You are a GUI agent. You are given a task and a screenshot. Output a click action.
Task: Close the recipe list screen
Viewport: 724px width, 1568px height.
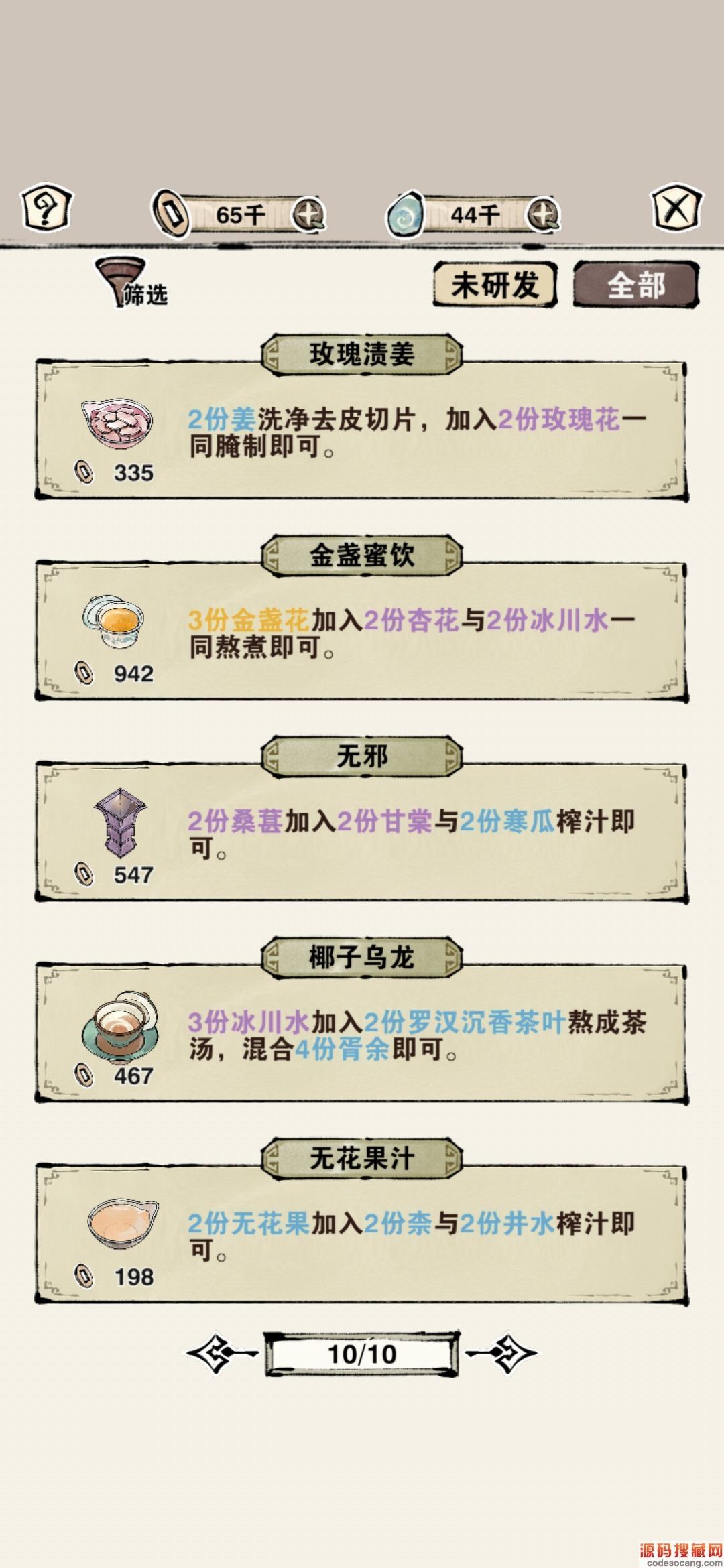click(676, 208)
